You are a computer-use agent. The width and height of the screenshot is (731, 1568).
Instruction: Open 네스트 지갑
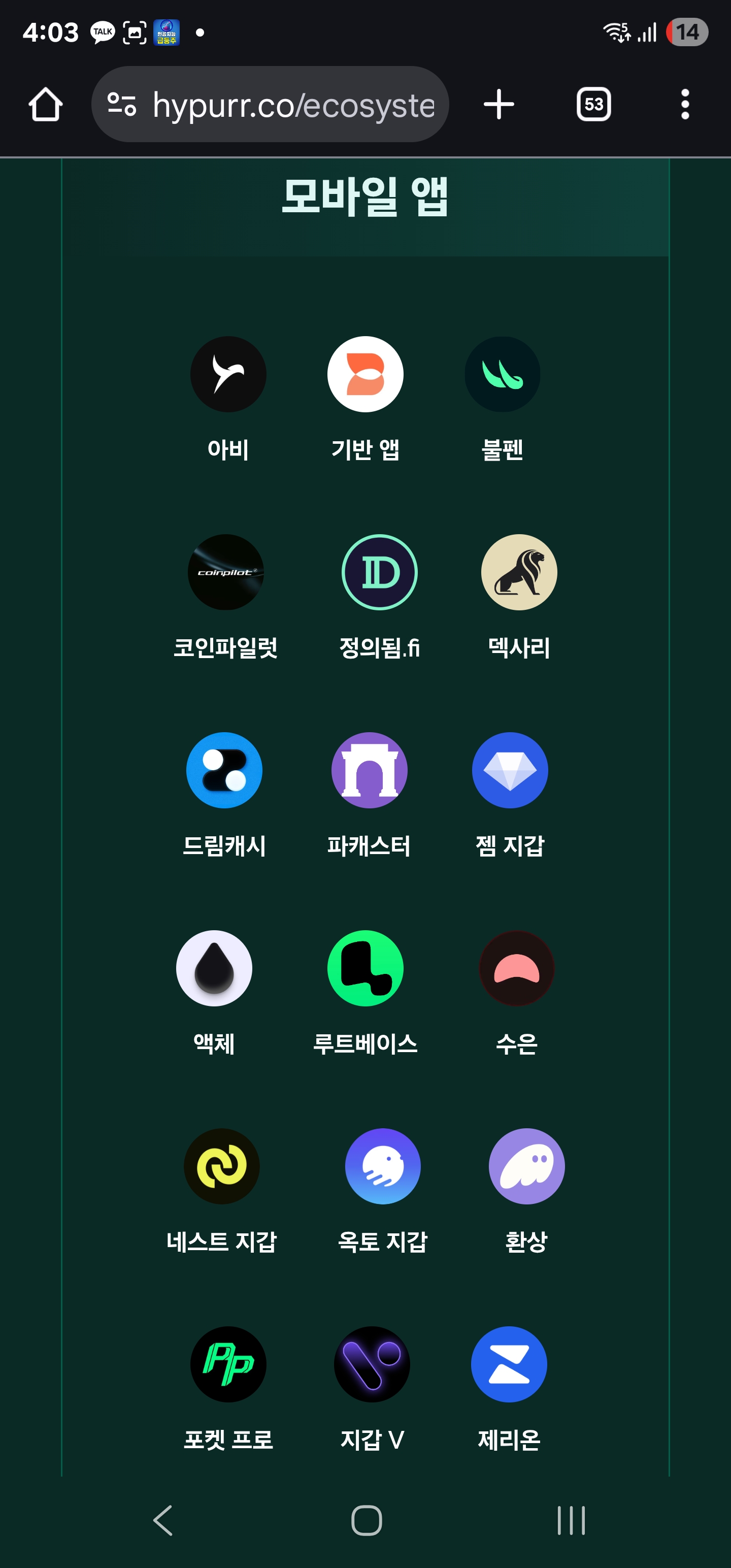(x=221, y=1166)
